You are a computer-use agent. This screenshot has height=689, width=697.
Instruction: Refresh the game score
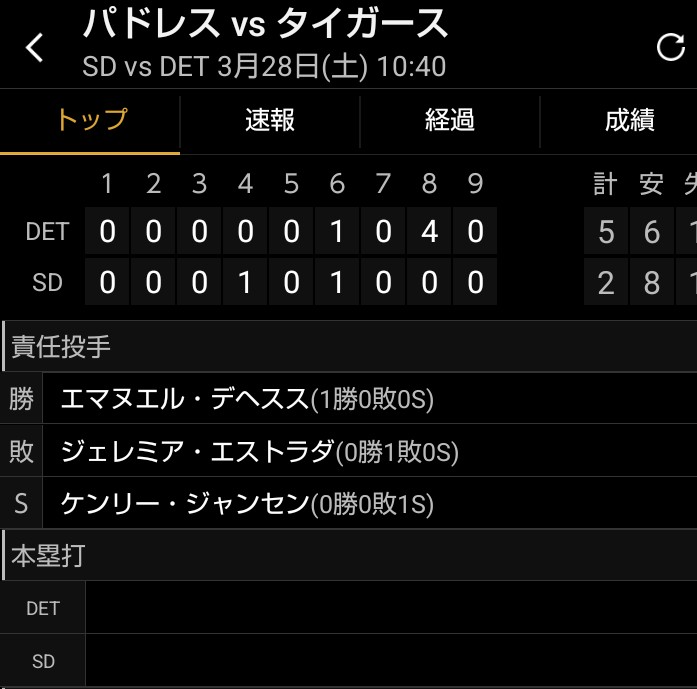point(669,47)
